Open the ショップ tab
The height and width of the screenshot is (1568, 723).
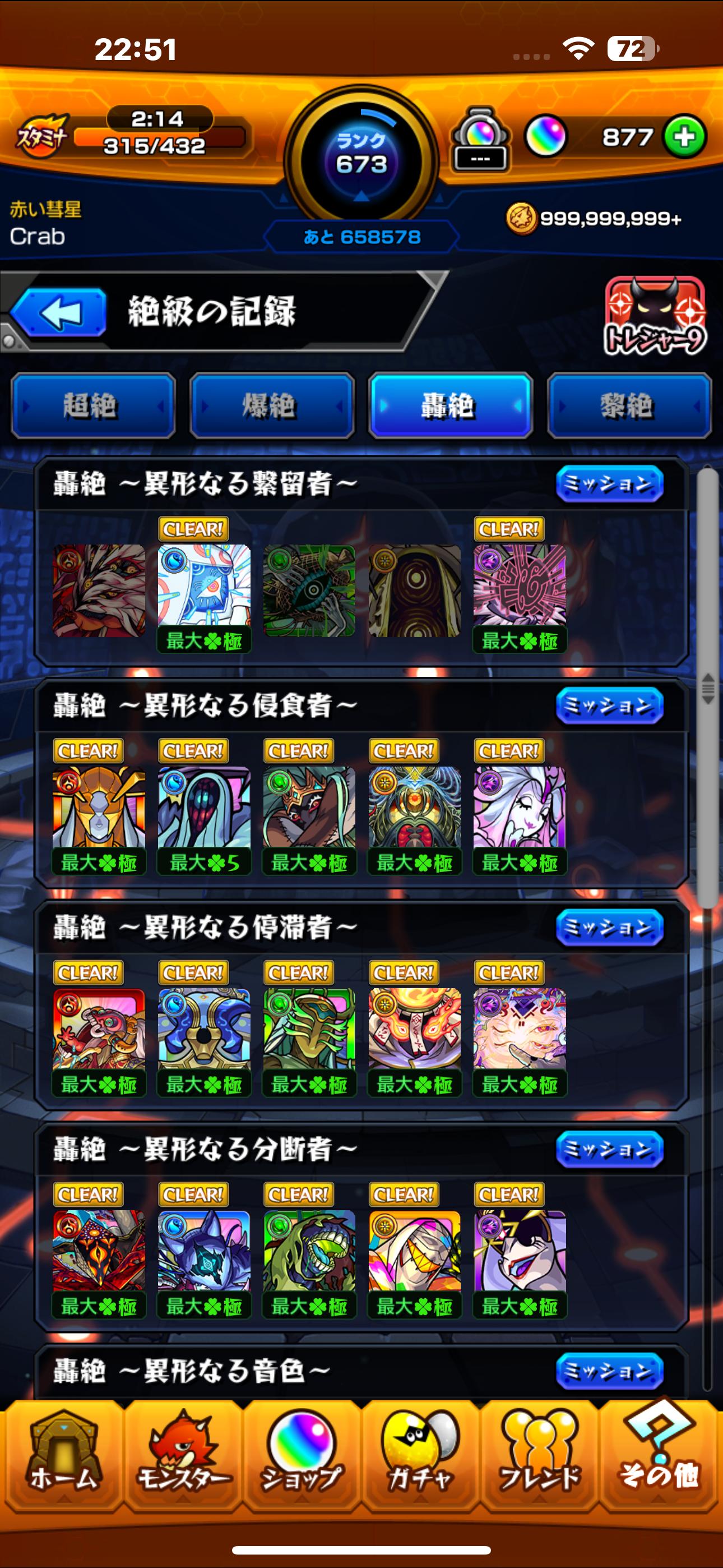302,1456
